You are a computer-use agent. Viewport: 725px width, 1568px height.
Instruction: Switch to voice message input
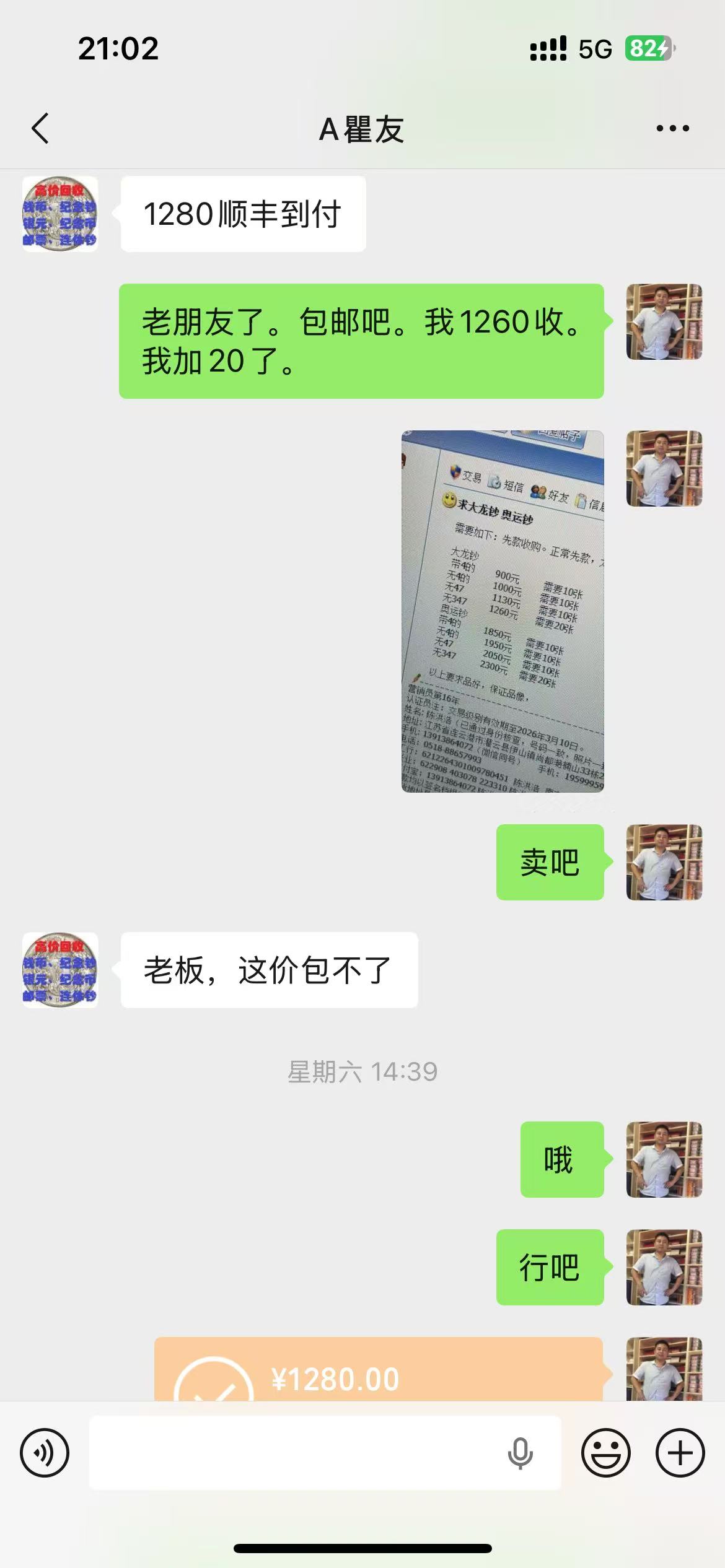[45, 1453]
